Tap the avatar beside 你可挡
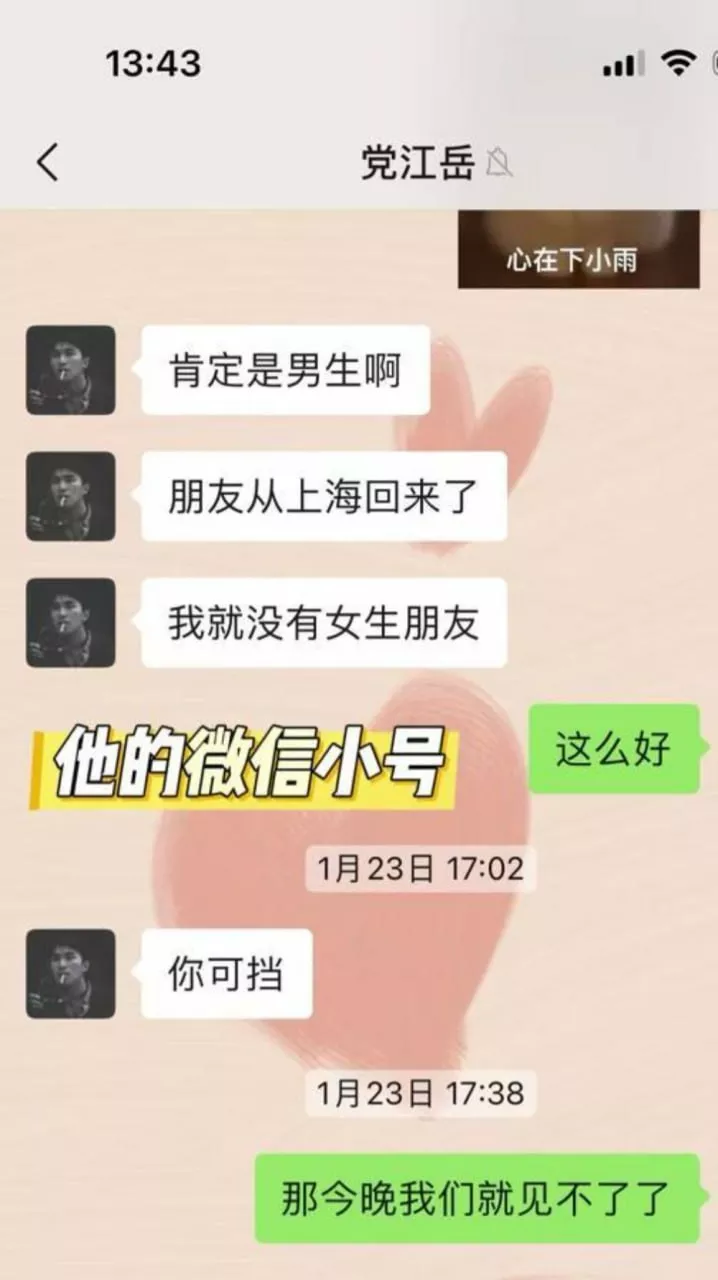The width and height of the screenshot is (718, 1280). (x=70, y=974)
